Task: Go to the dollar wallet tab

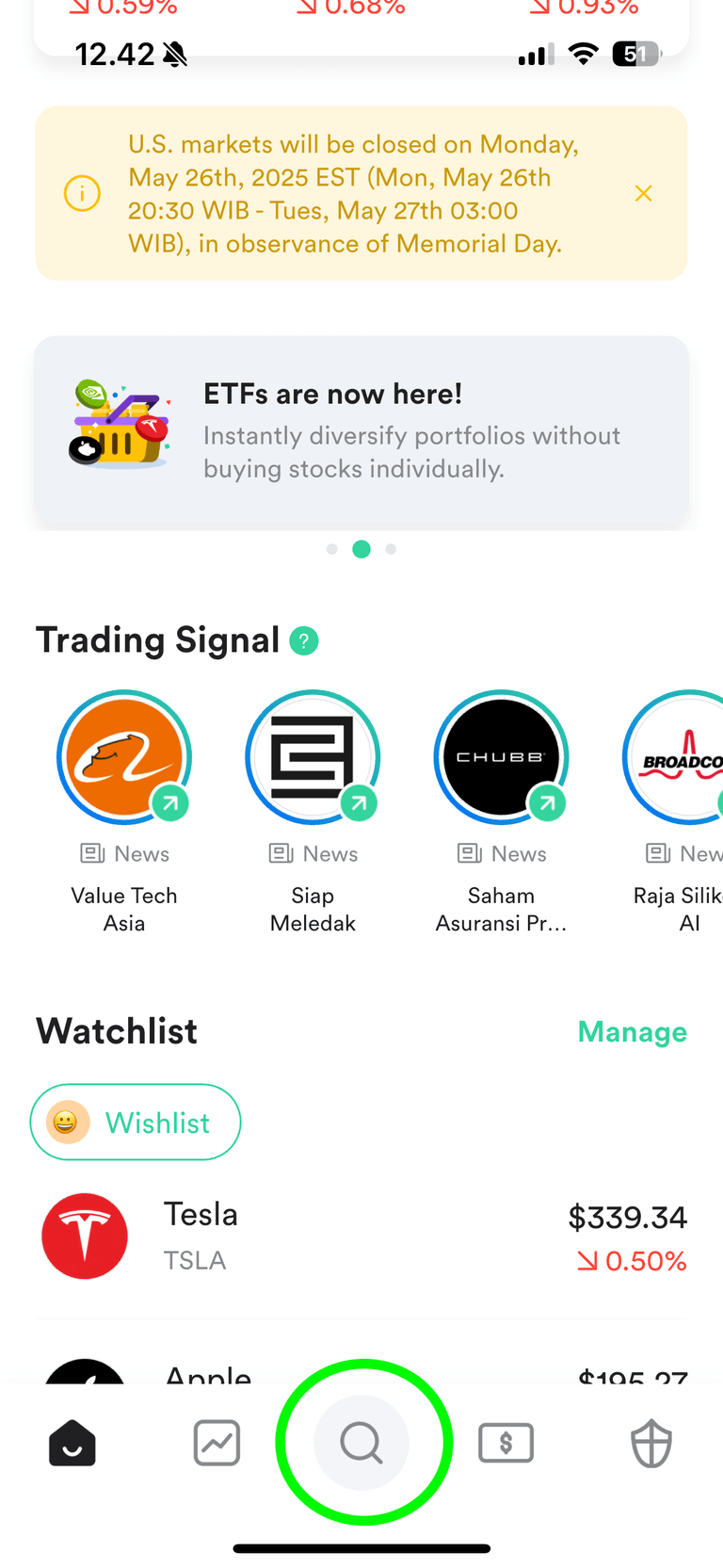Action: point(506,1444)
